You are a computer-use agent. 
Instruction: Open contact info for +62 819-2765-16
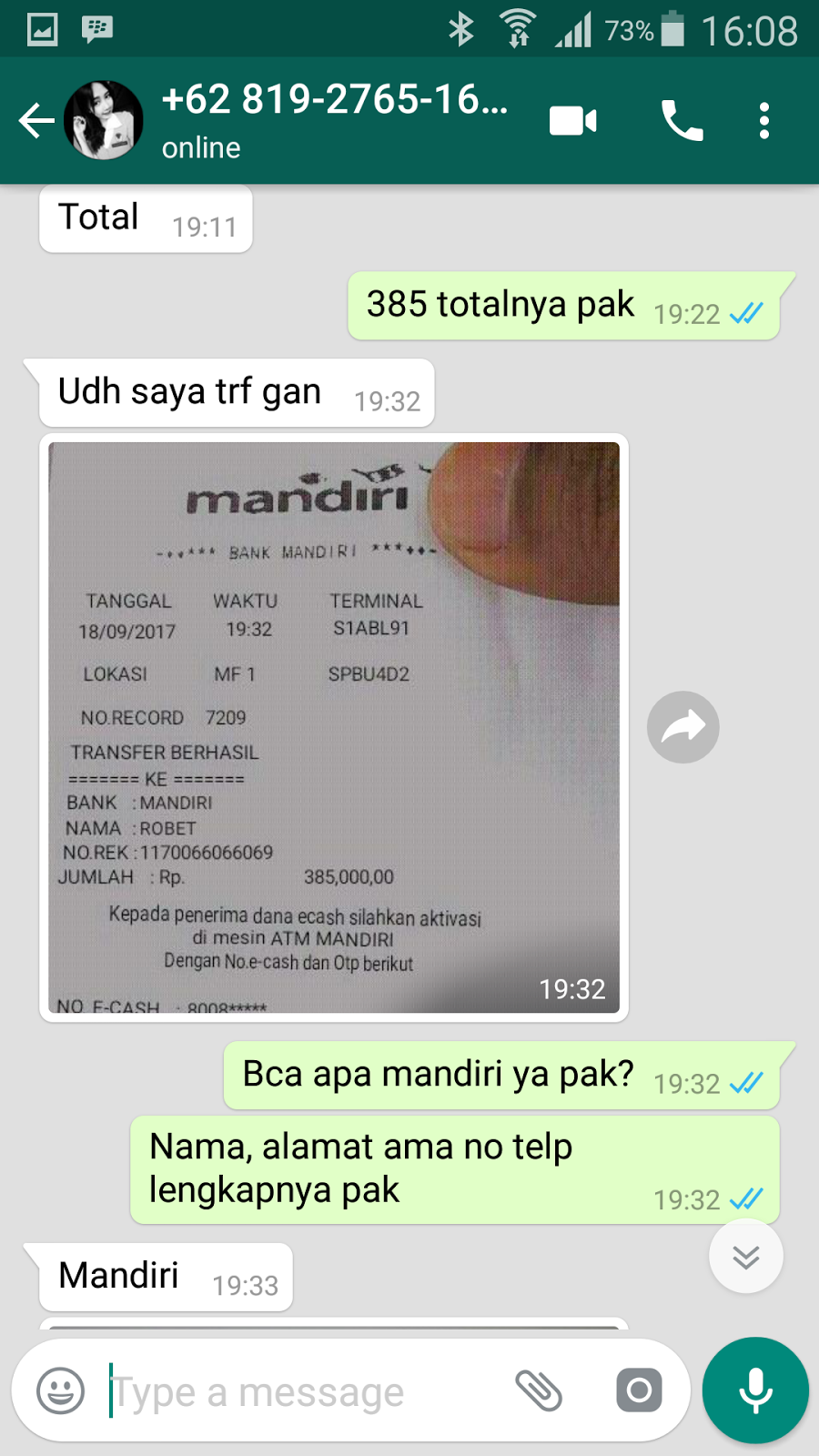332,120
